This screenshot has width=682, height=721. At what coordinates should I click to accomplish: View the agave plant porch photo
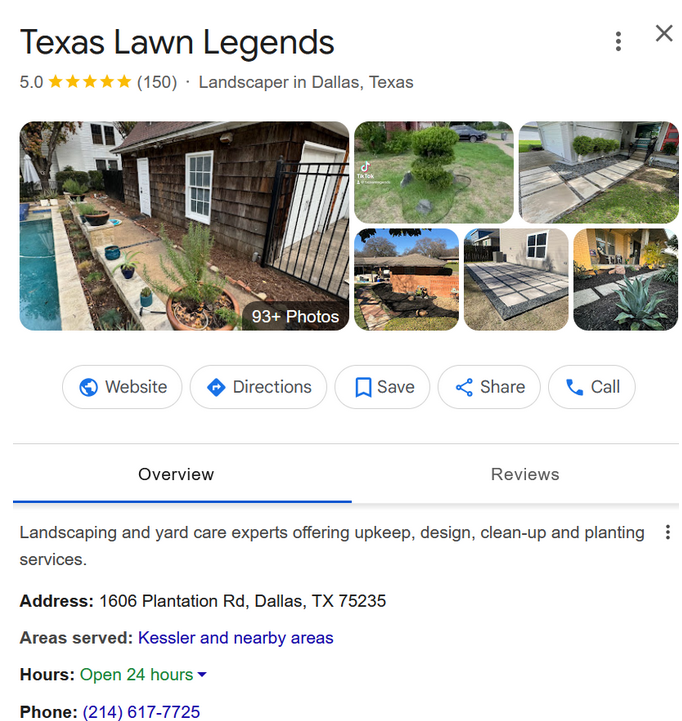point(625,279)
